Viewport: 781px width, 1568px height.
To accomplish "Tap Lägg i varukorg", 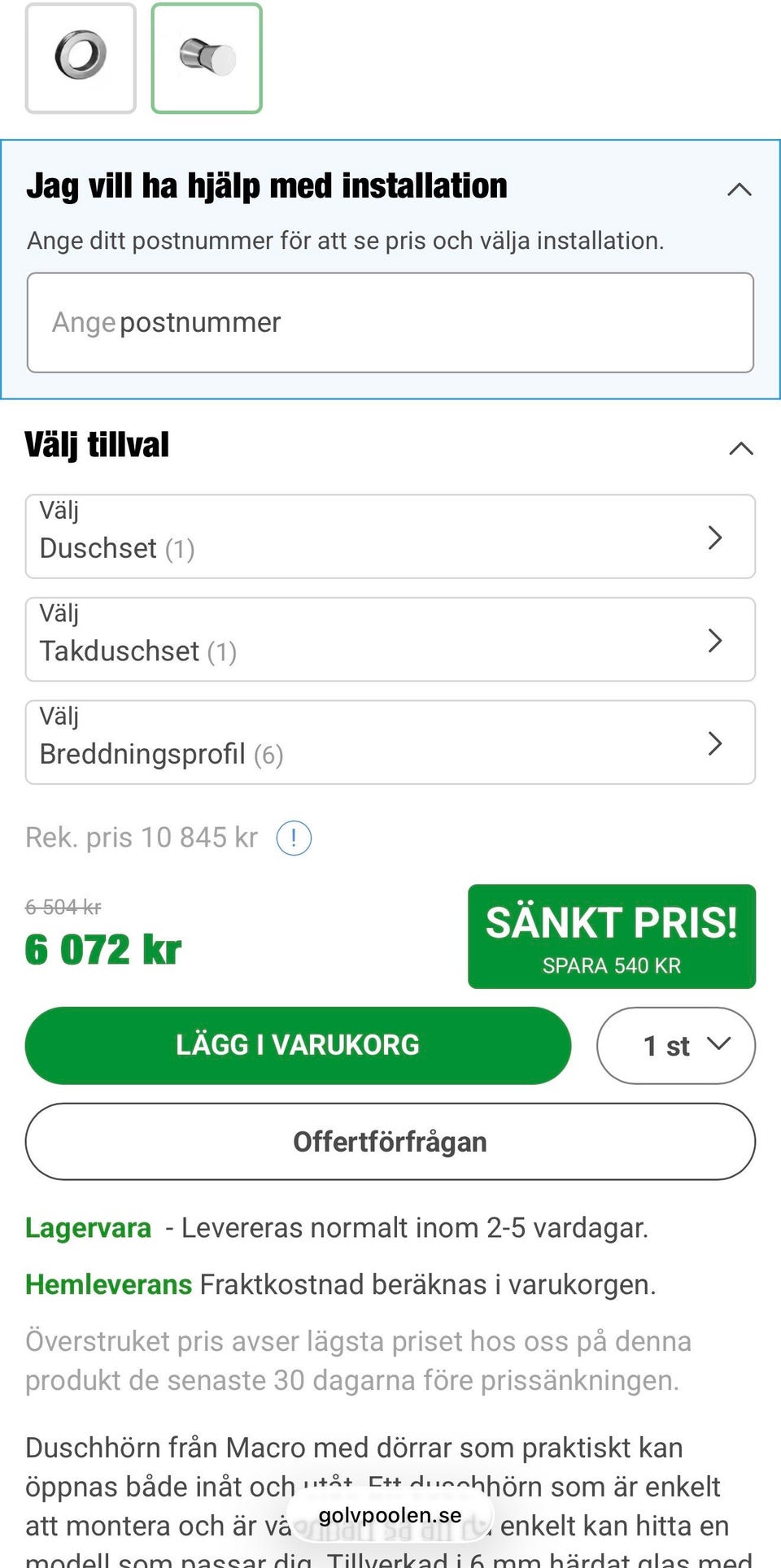I will (x=298, y=1045).
